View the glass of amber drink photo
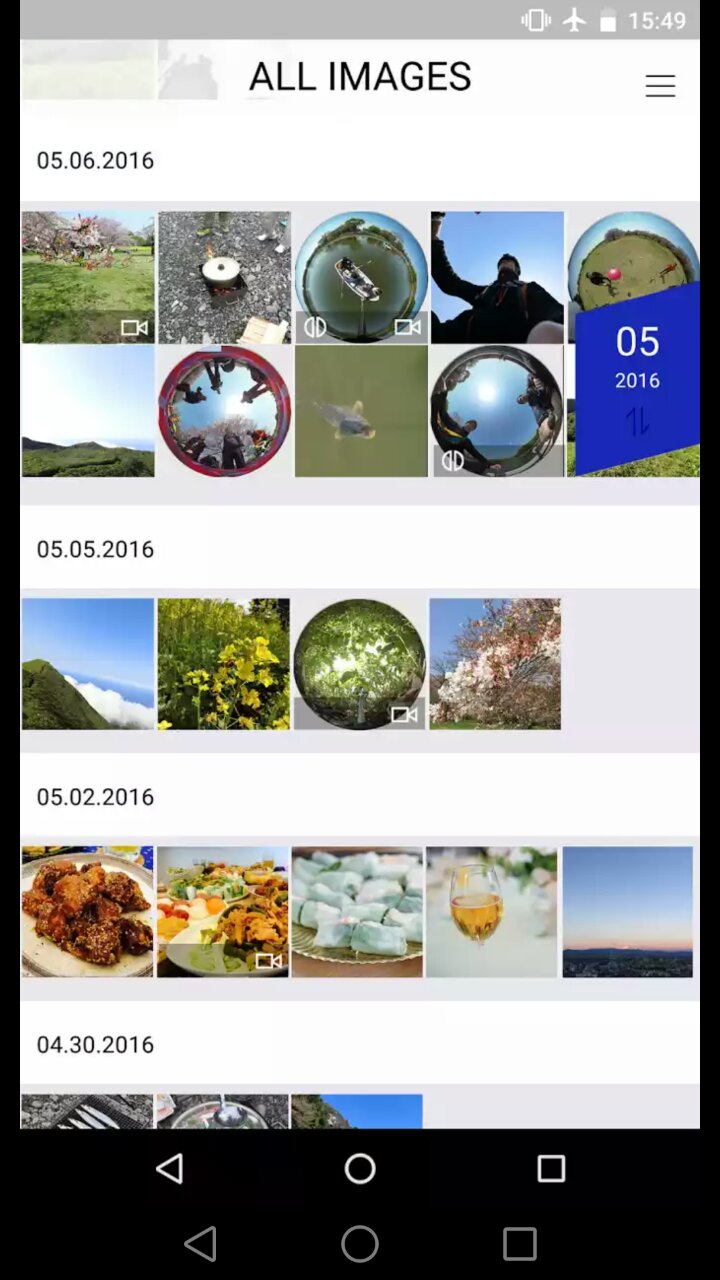The width and height of the screenshot is (720, 1280). (x=491, y=912)
